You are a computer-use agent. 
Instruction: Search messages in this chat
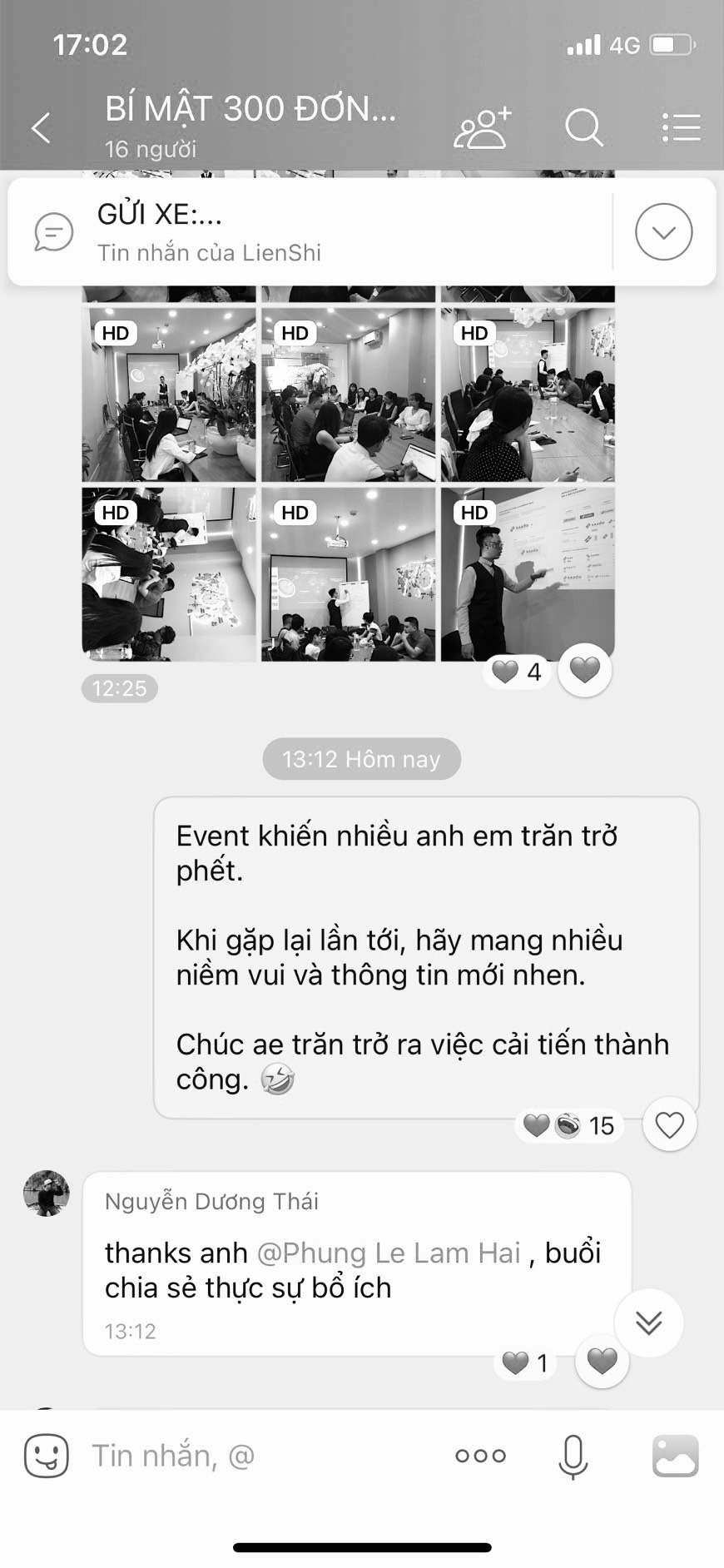pos(583,128)
